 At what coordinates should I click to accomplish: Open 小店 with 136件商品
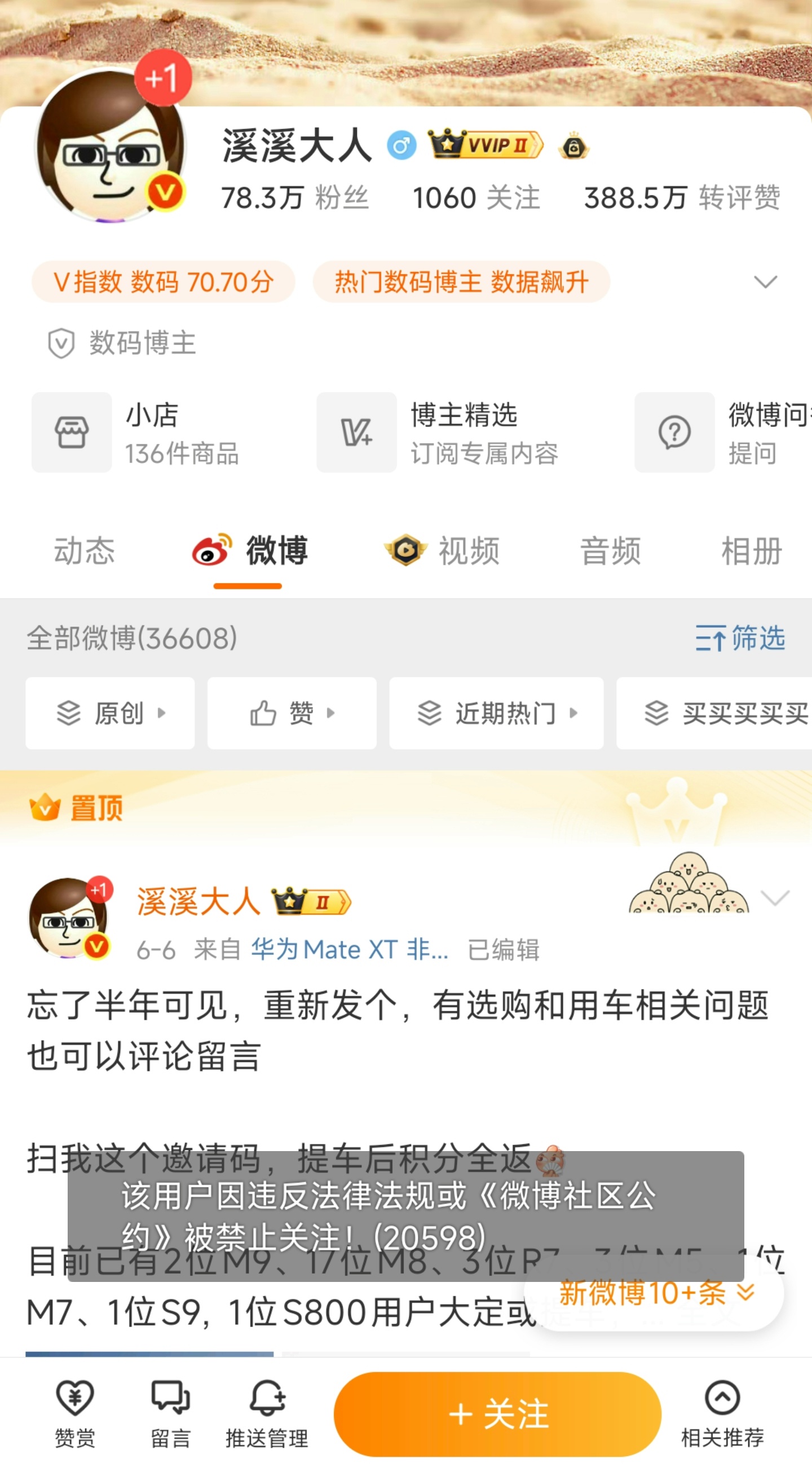[x=137, y=433]
